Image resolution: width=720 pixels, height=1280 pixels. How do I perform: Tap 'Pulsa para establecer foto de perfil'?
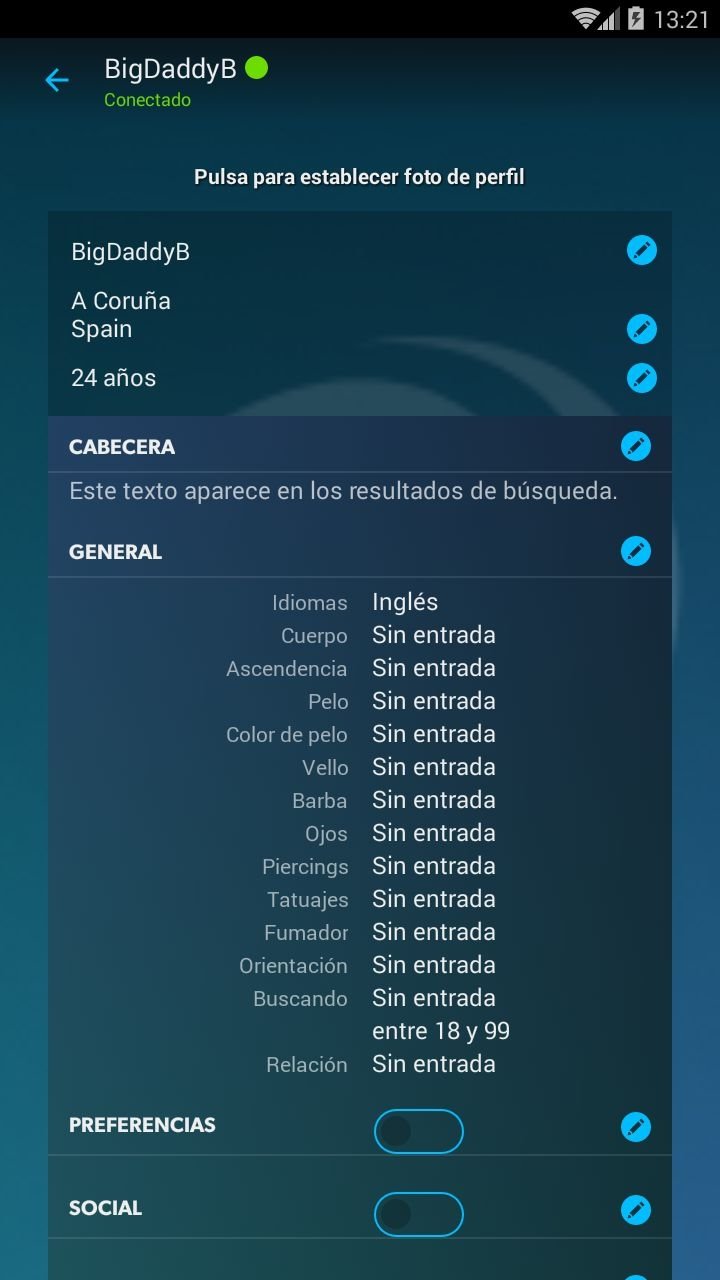359,177
